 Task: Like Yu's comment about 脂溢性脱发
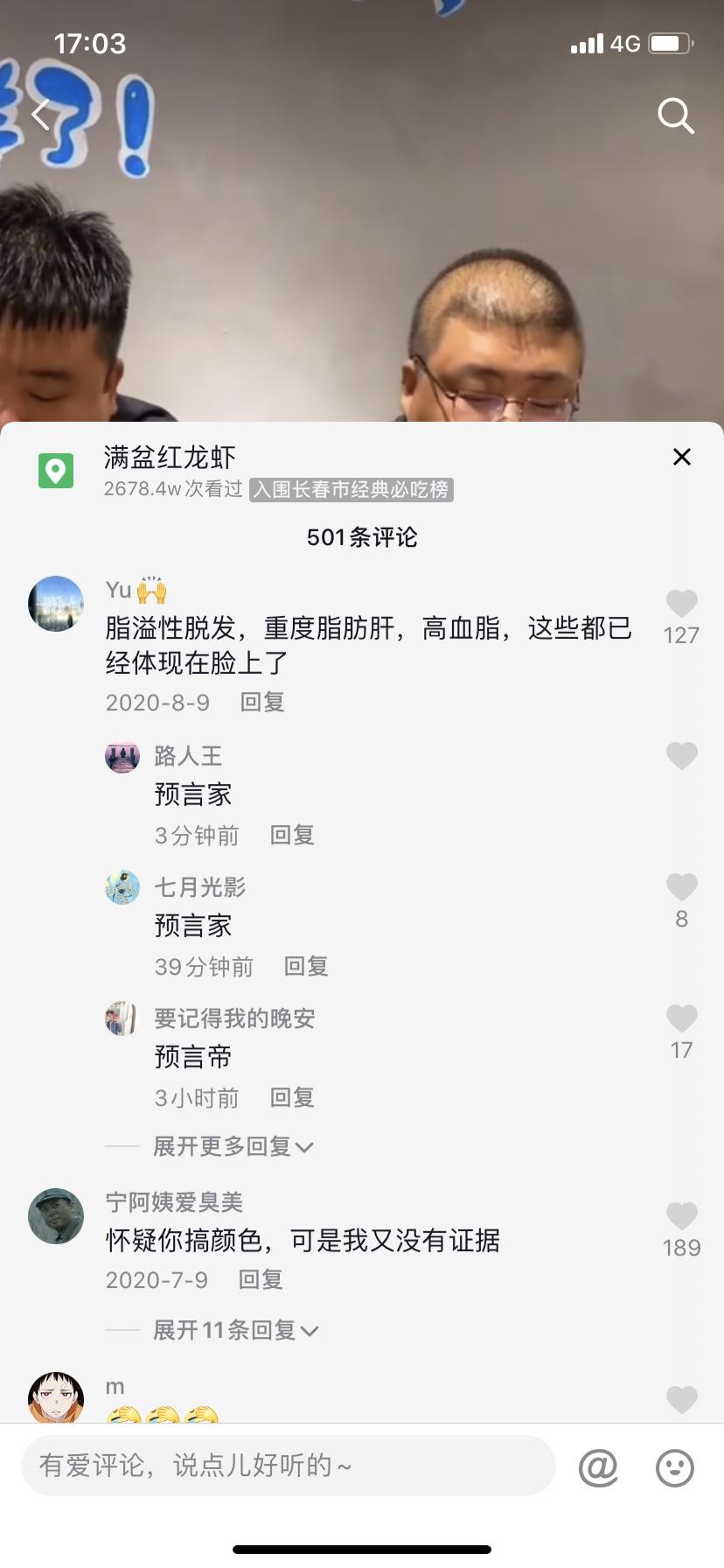[x=681, y=604]
